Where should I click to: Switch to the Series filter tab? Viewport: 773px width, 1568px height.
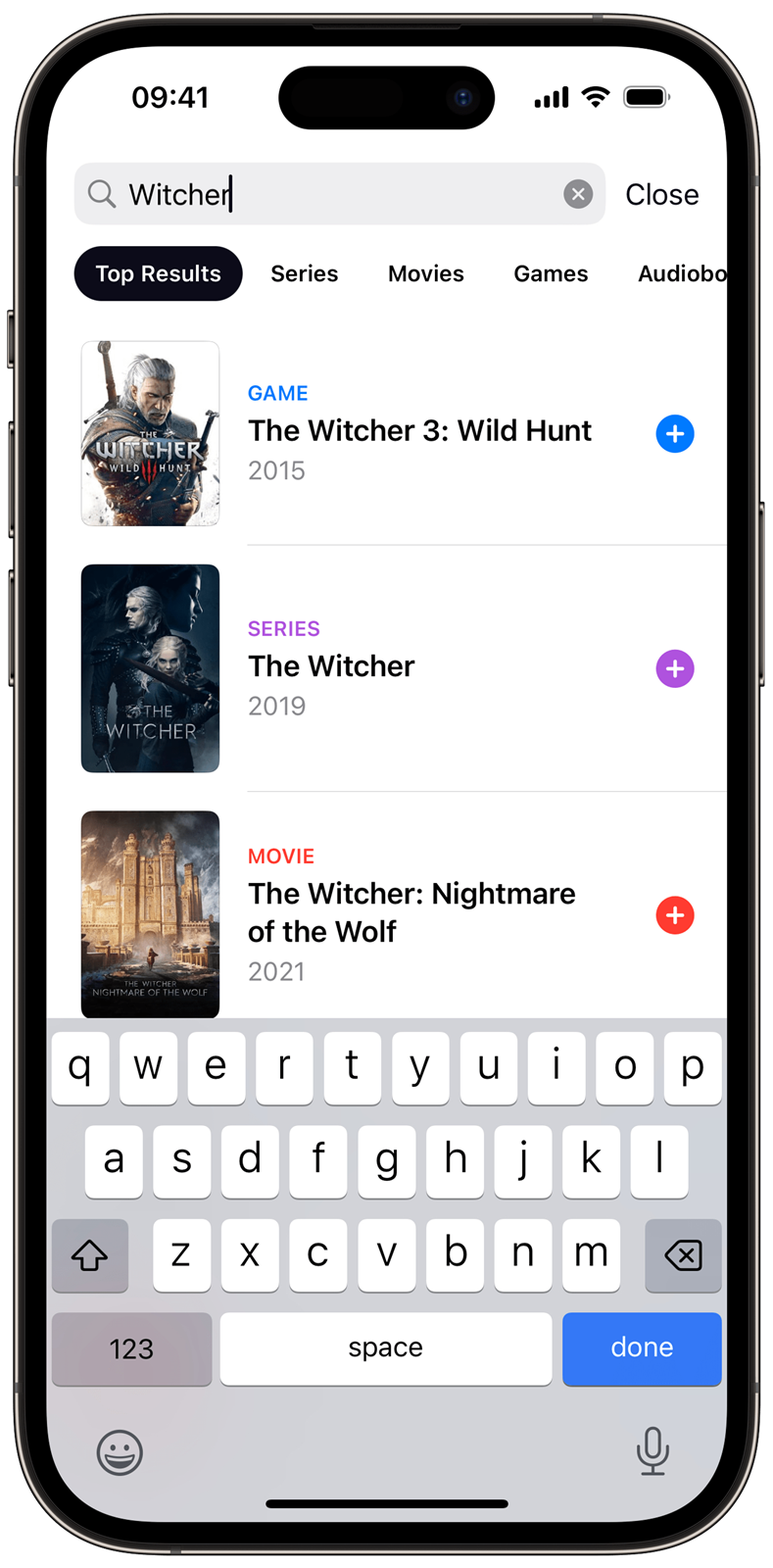click(305, 273)
